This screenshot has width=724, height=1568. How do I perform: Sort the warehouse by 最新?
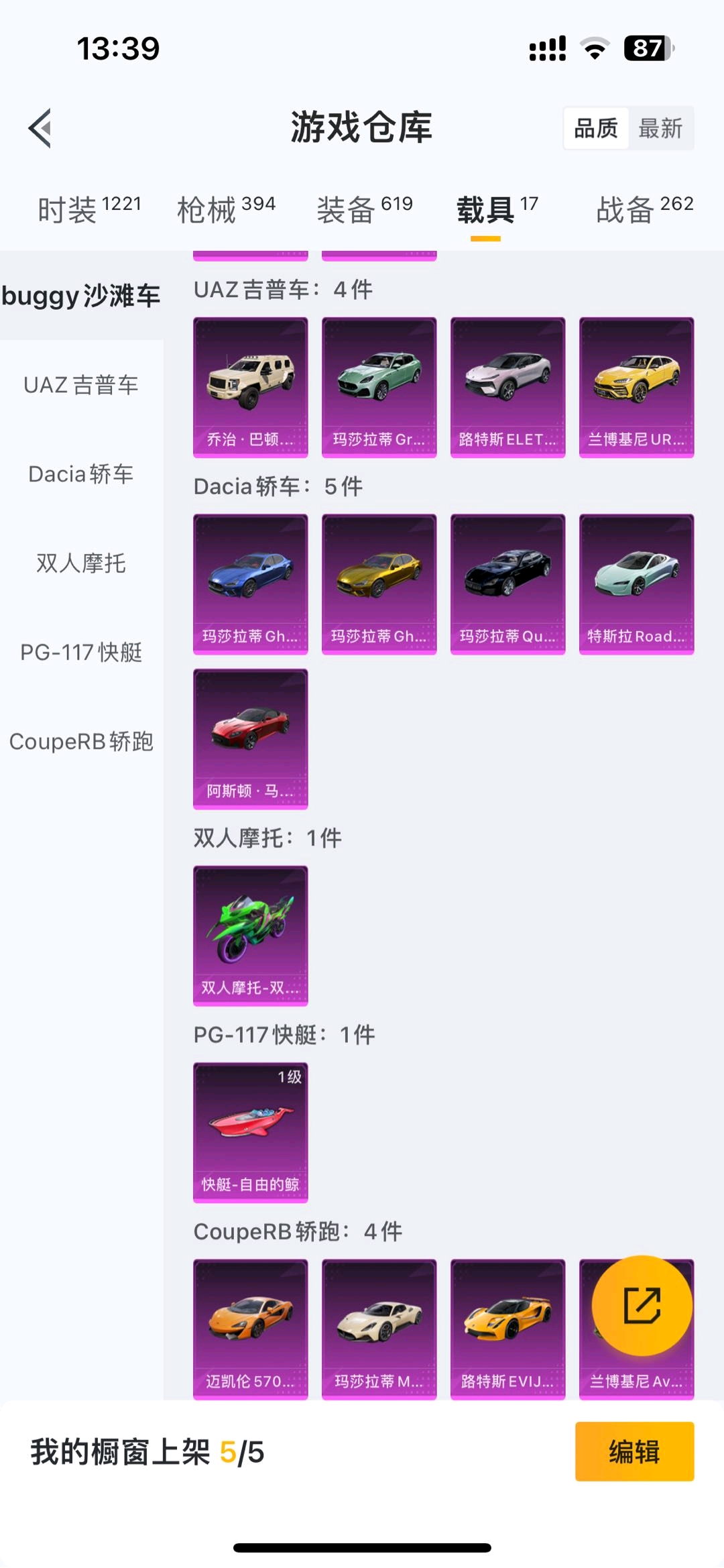point(660,128)
